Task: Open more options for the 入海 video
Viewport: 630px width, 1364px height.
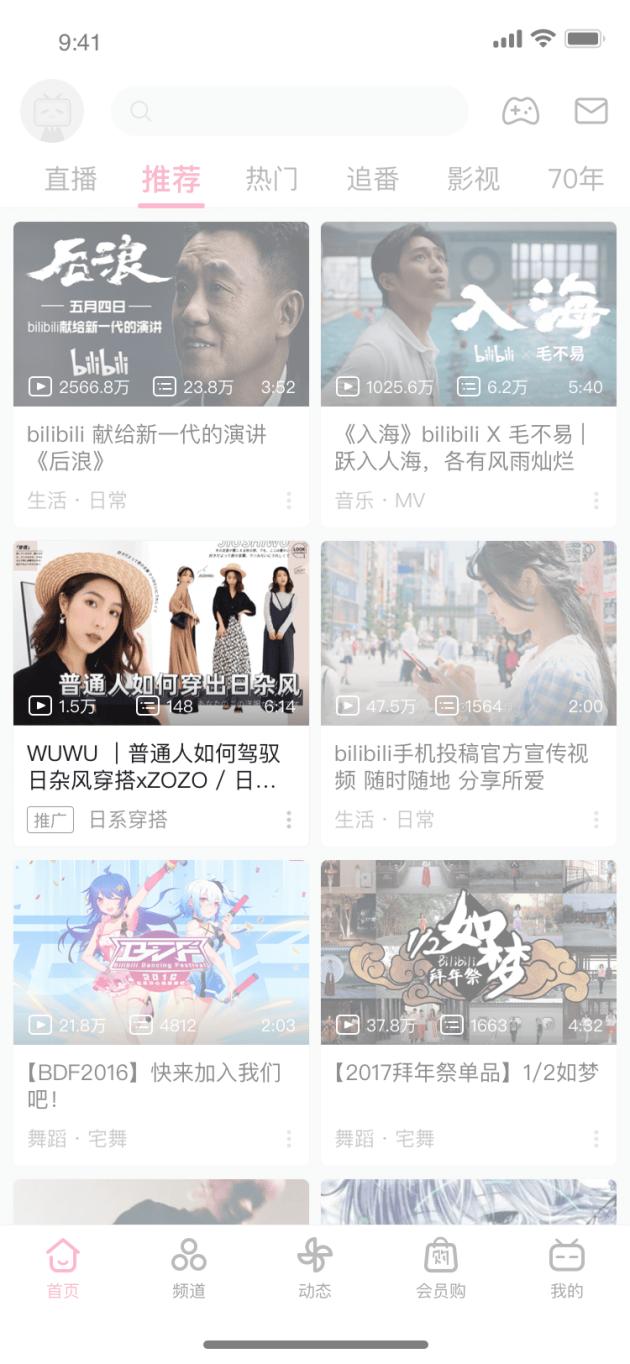Action: [596, 501]
